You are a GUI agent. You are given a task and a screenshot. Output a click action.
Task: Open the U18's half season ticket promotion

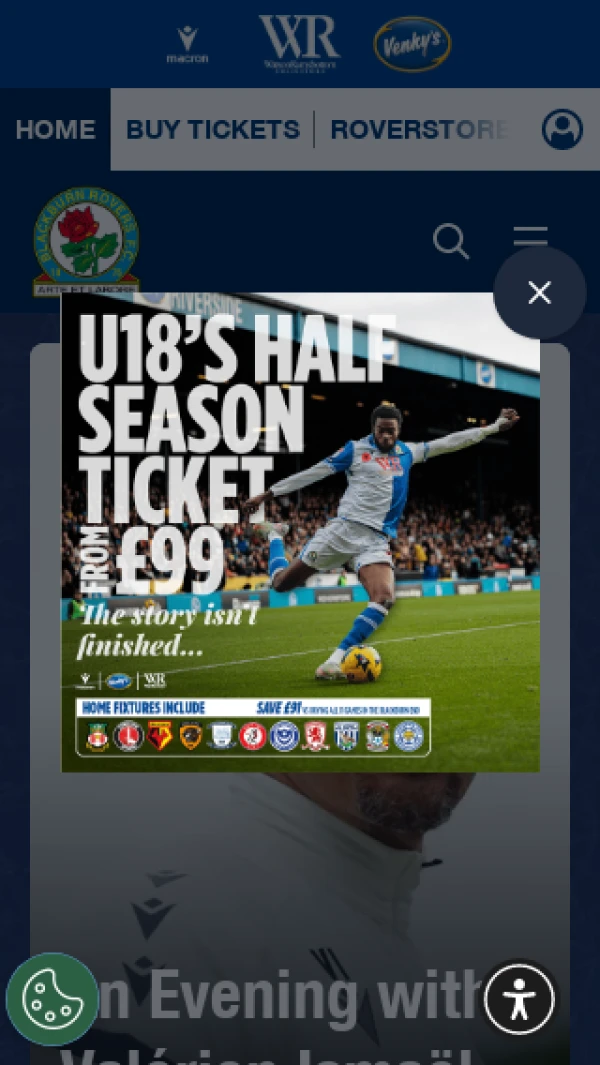pyautogui.click(x=300, y=532)
